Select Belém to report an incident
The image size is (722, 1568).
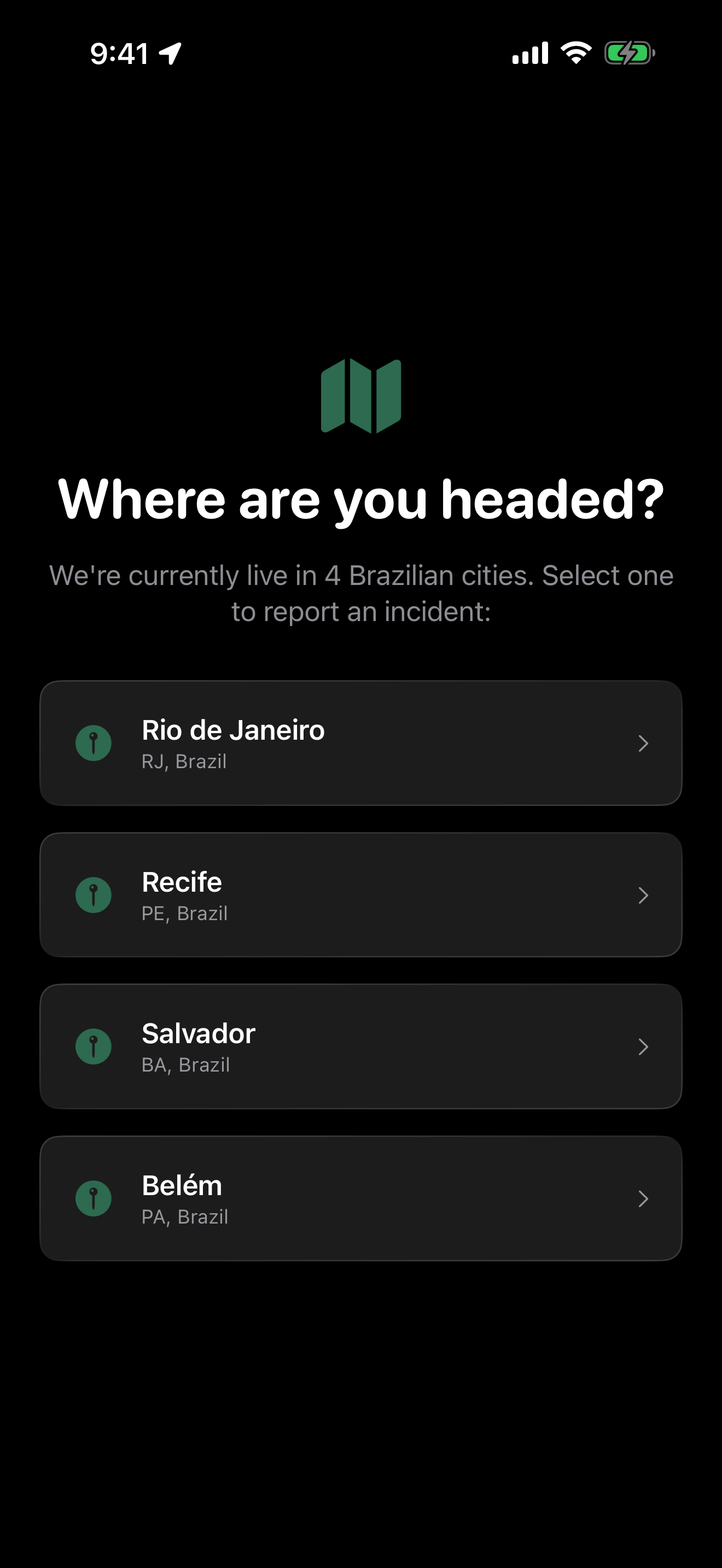pyautogui.click(x=361, y=1198)
